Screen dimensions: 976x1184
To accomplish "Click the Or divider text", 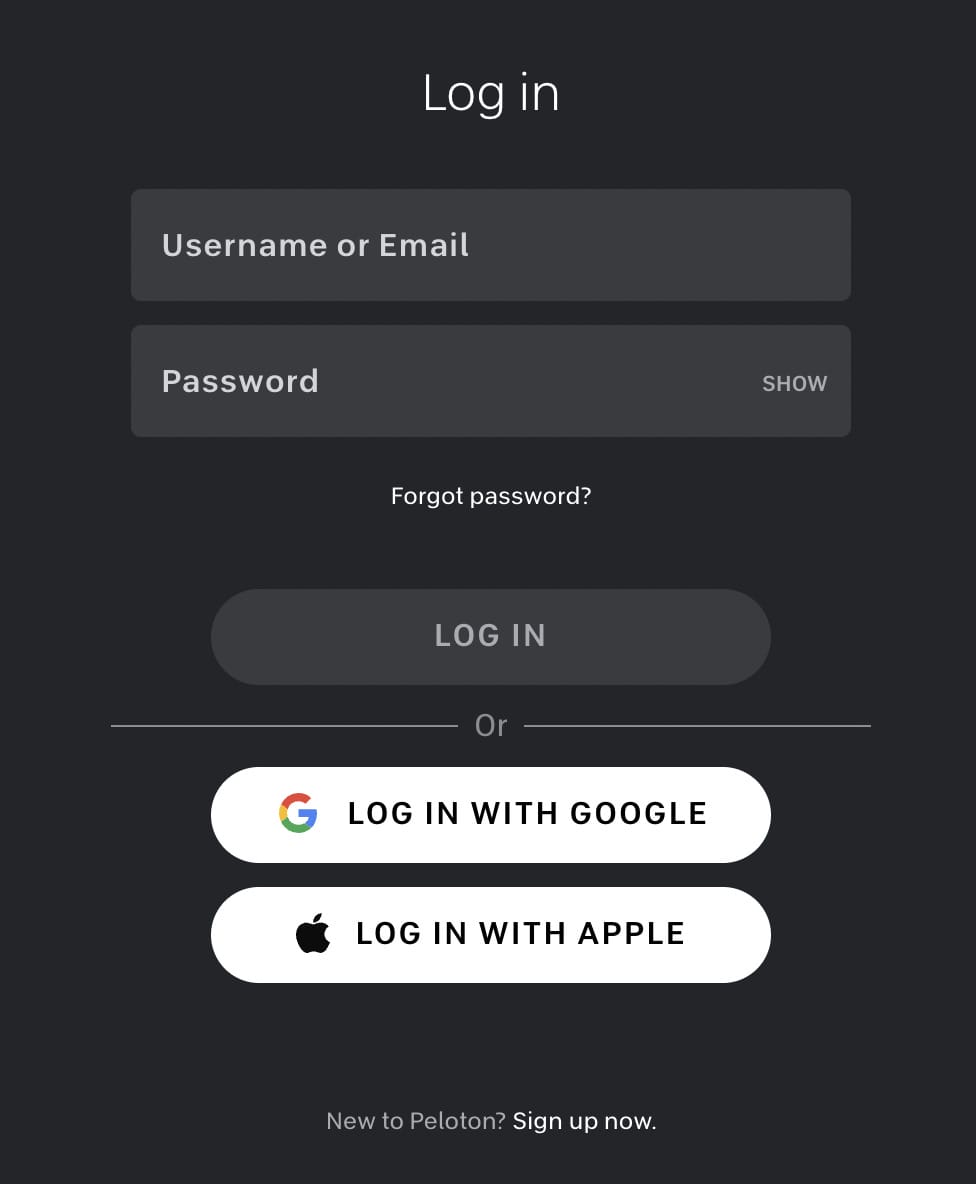I will coord(490,725).
